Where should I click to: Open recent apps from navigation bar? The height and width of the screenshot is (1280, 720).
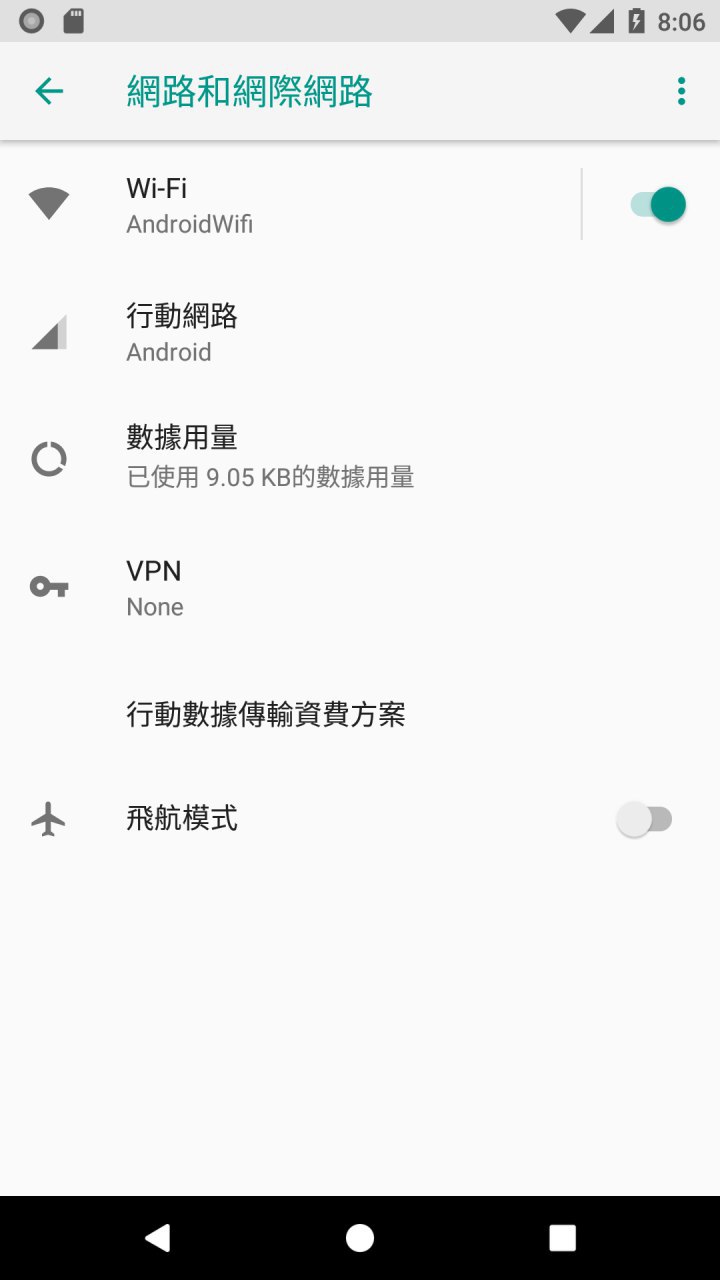[x=563, y=1238]
